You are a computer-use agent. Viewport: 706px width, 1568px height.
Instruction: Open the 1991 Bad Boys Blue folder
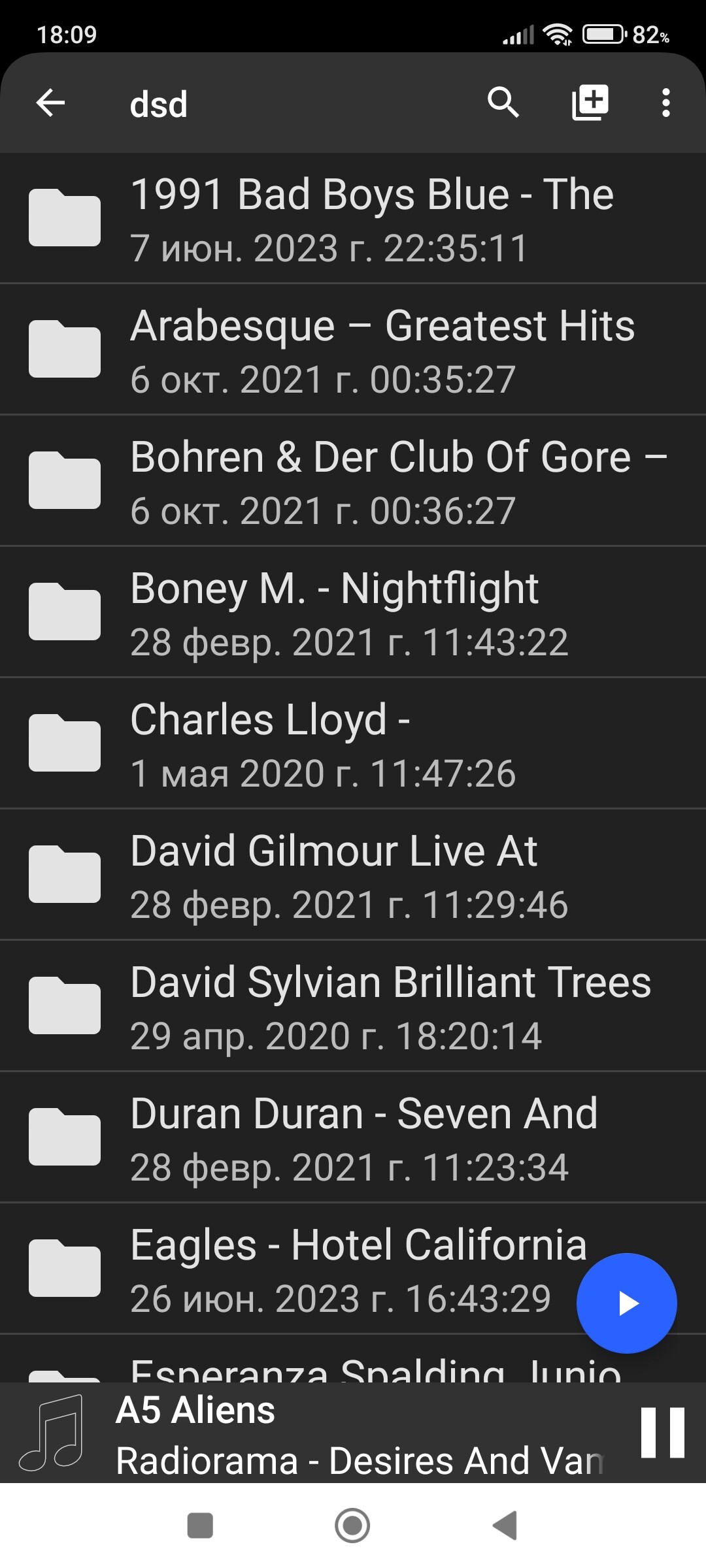click(x=353, y=218)
